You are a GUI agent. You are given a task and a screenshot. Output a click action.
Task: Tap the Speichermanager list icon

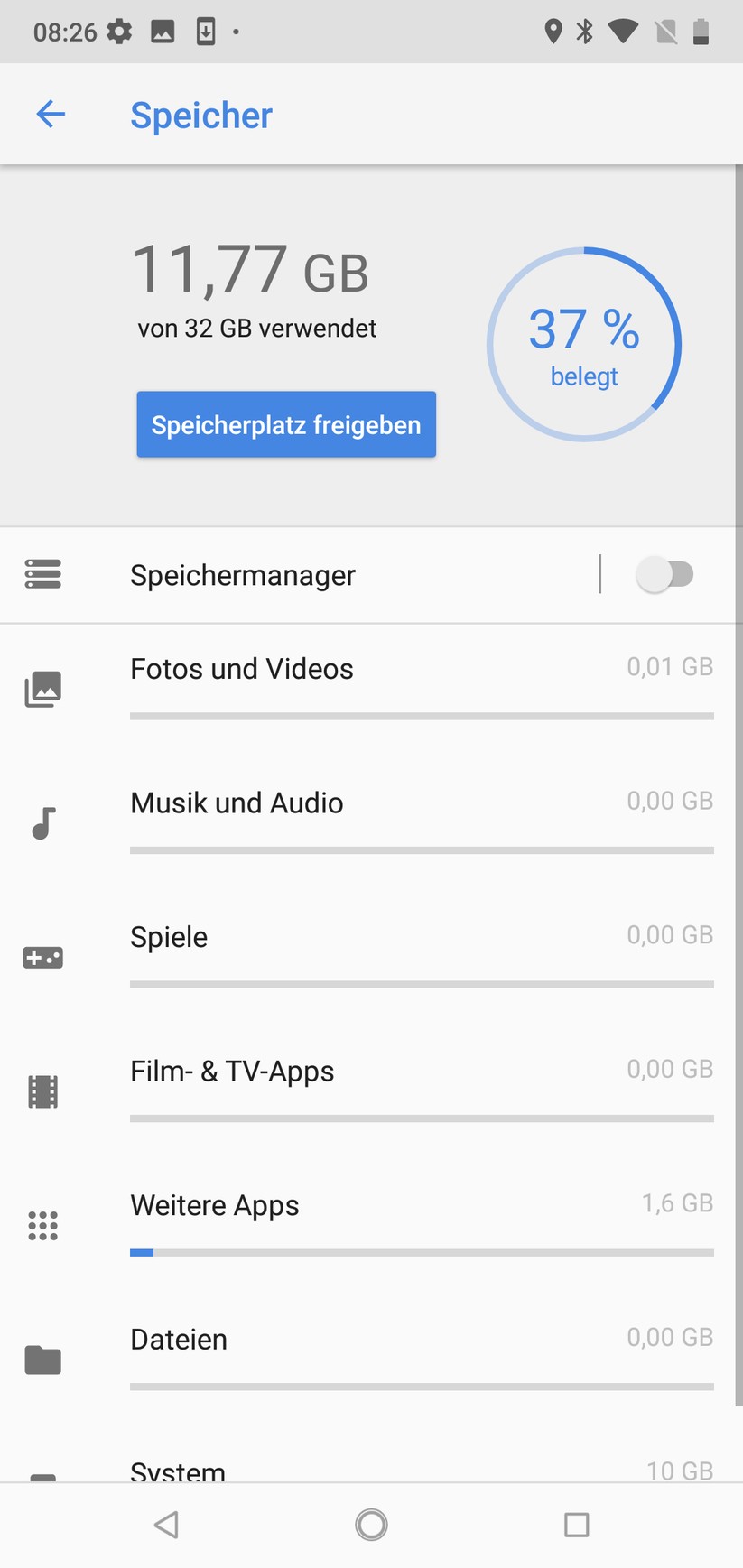[x=42, y=575]
